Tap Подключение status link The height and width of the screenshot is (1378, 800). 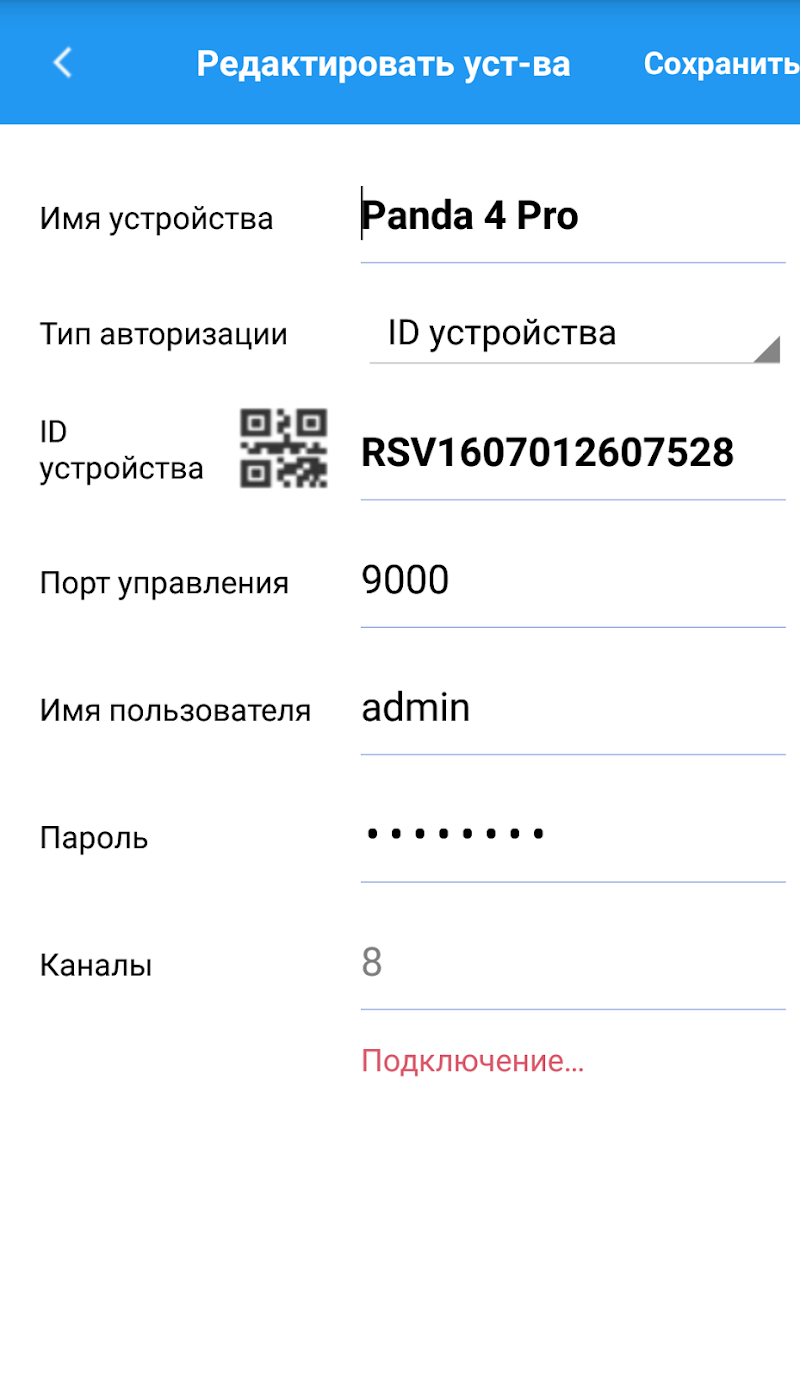pyautogui.click(x=473, y=1060)
